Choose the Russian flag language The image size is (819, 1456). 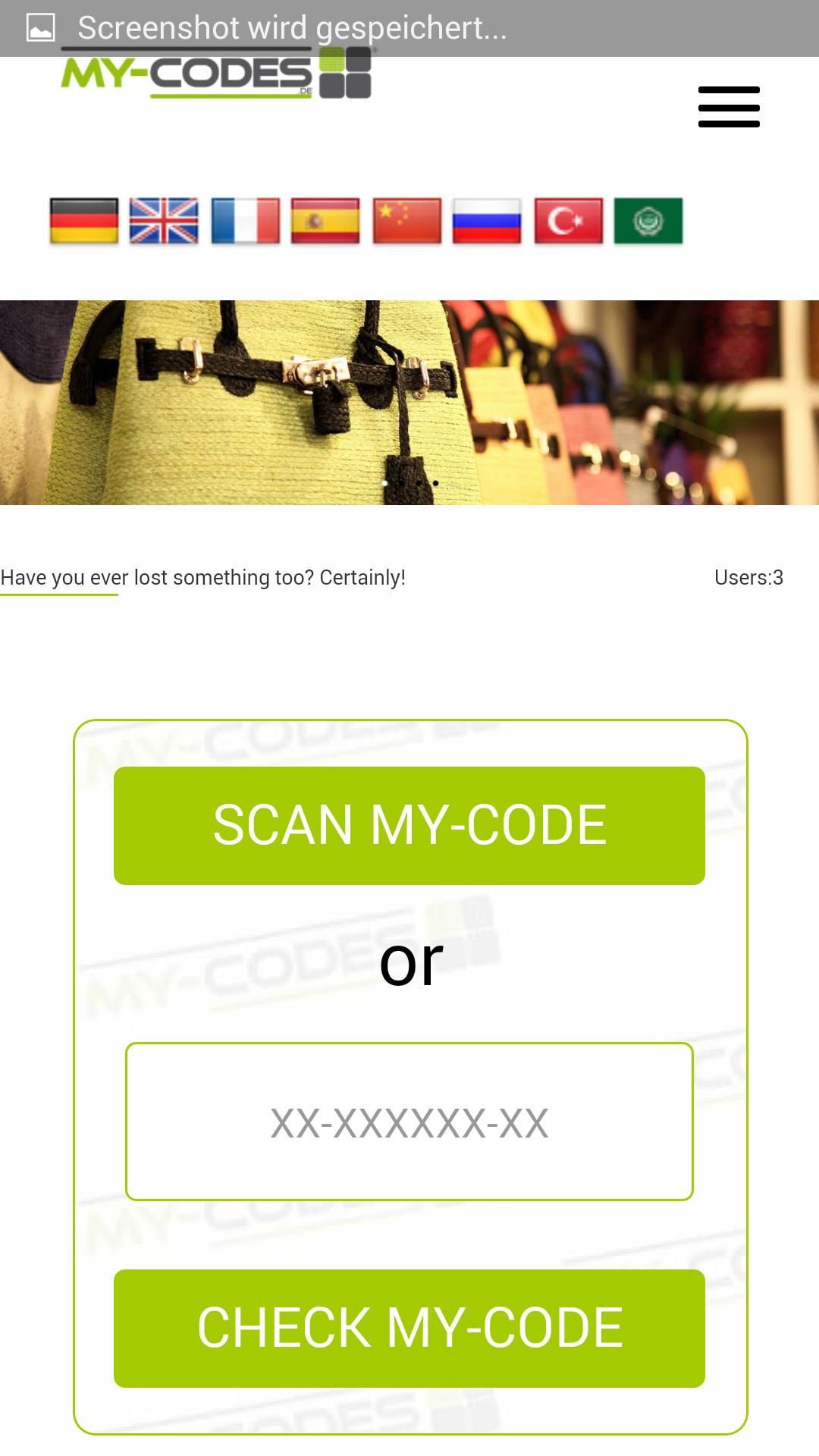(487, 221)
